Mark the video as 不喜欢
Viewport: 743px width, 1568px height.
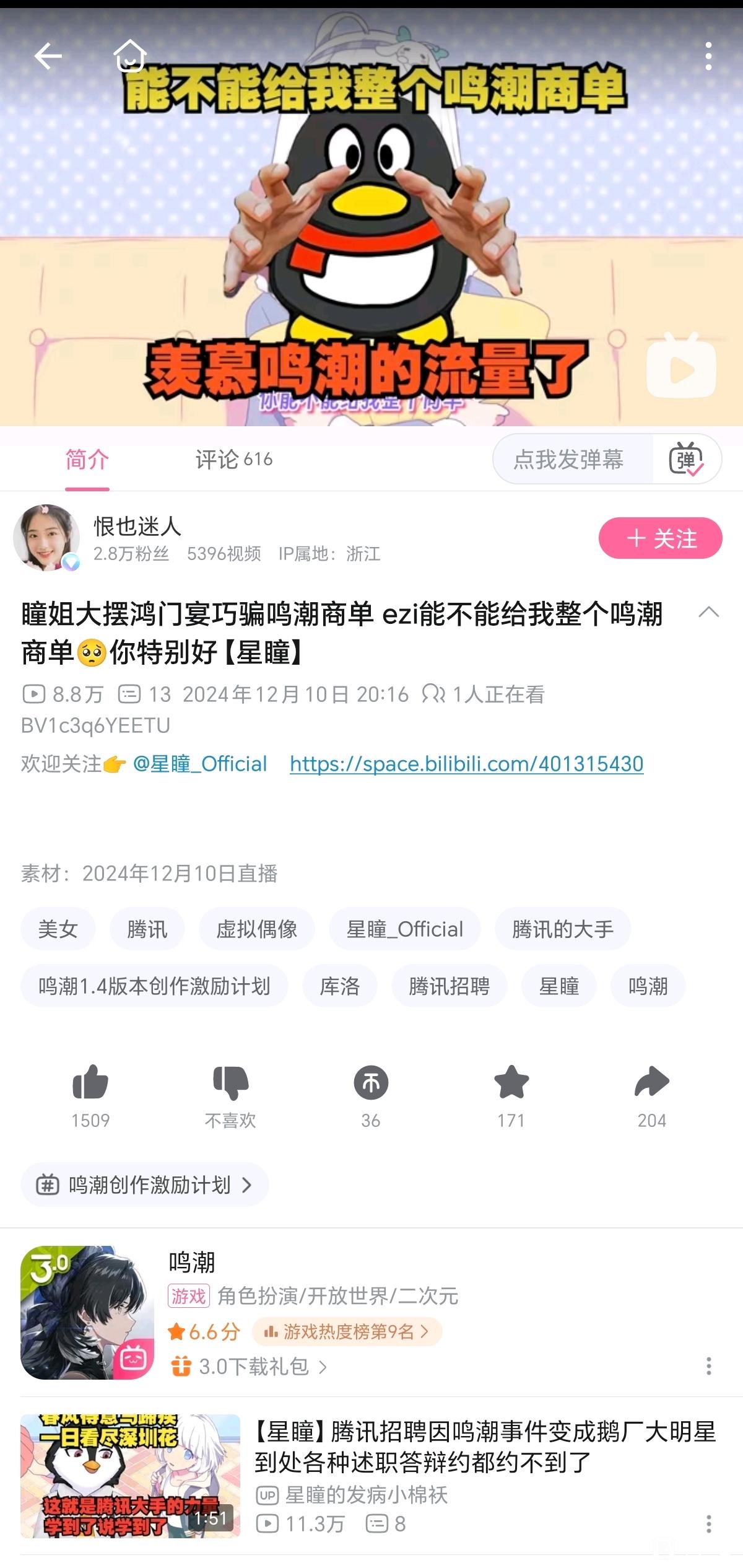tap(230, 1083)
